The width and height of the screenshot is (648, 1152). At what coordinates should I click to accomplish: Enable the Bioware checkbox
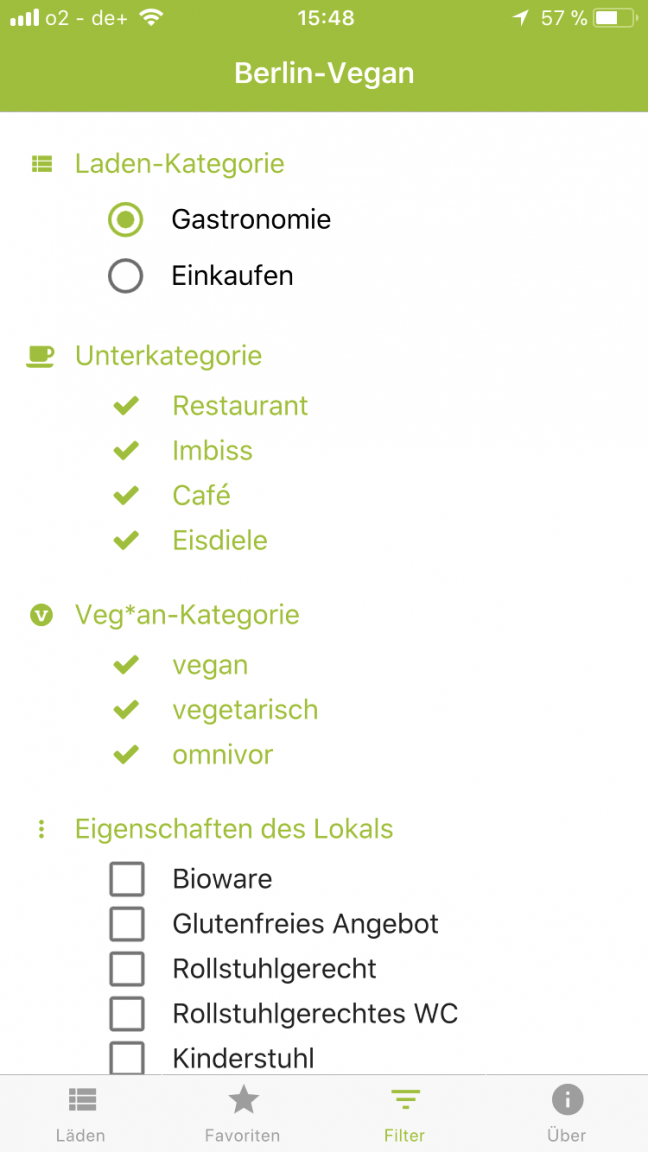pos(126,879)
